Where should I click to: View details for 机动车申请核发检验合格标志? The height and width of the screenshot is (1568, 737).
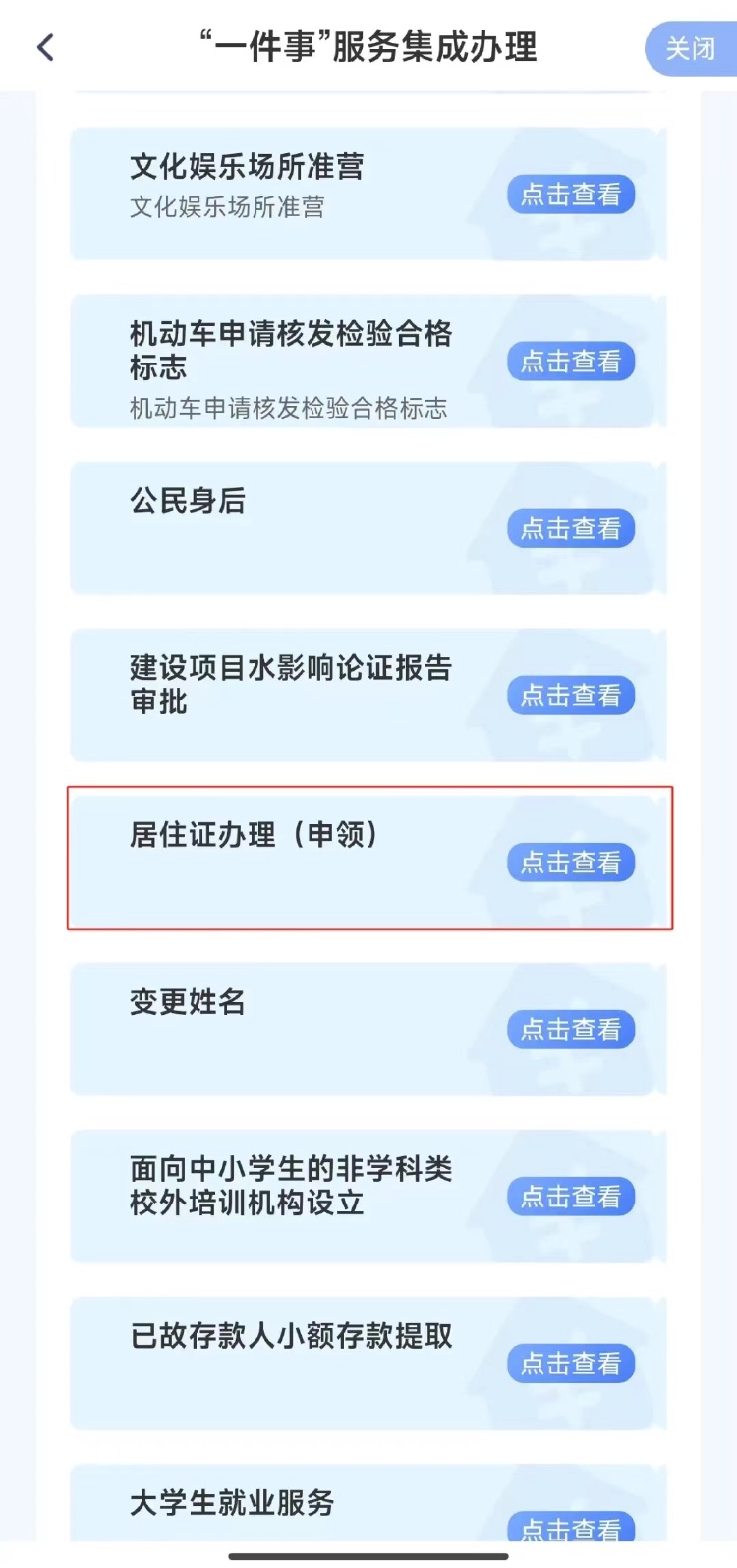pyautogui.click(x=571, y=362)
